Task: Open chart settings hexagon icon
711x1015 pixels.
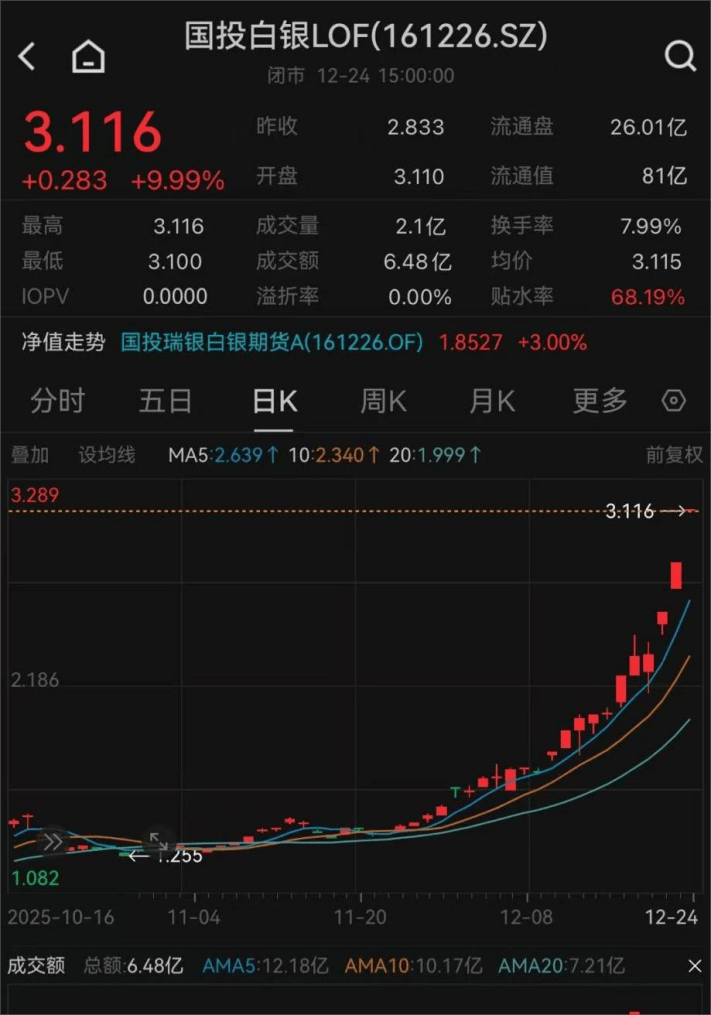Action: coord(674,401)
